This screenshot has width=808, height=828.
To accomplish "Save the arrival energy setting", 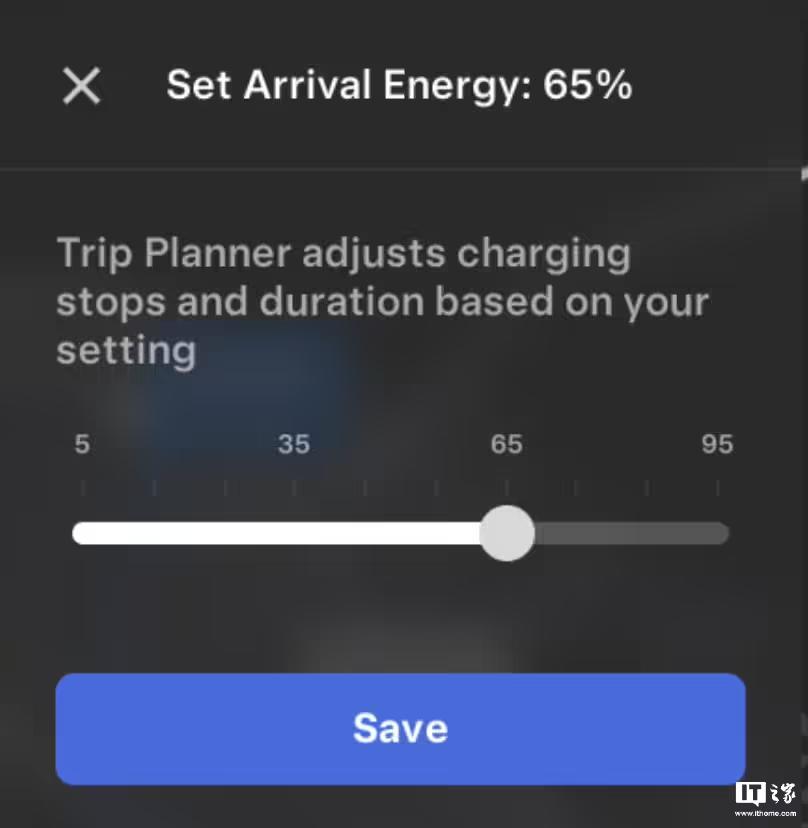I will [x=400, y=729].
